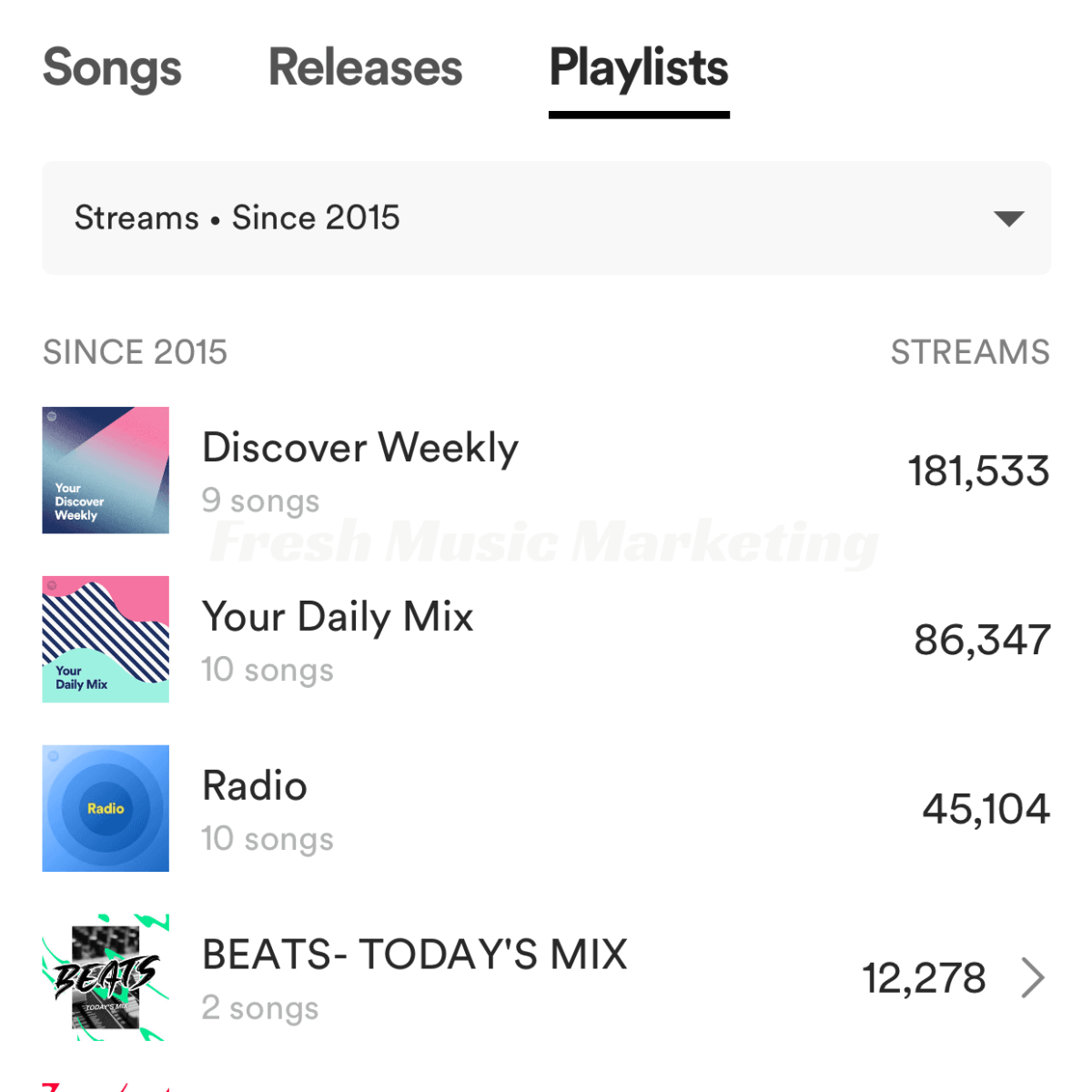The image size is (1092, 1092).
Task: Switch to the Releases tab
Action: pos(365,68)
